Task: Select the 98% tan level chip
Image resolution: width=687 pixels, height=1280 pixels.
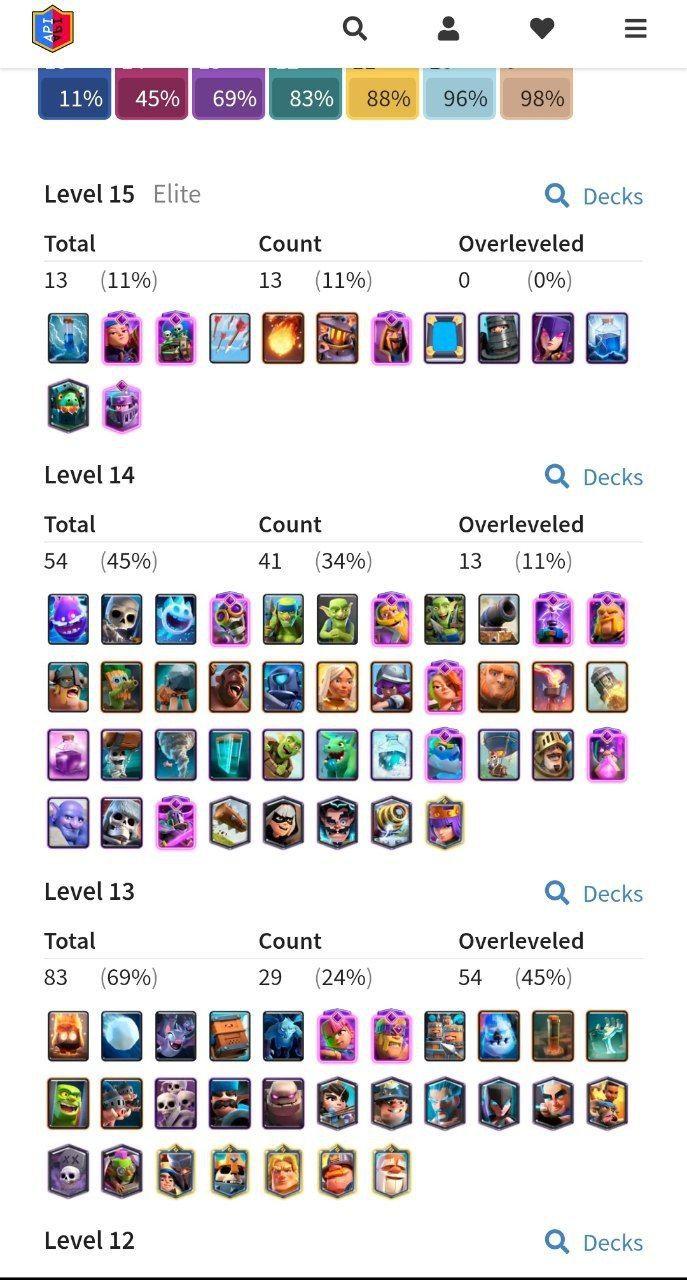Action: click(x=536, y=94)
